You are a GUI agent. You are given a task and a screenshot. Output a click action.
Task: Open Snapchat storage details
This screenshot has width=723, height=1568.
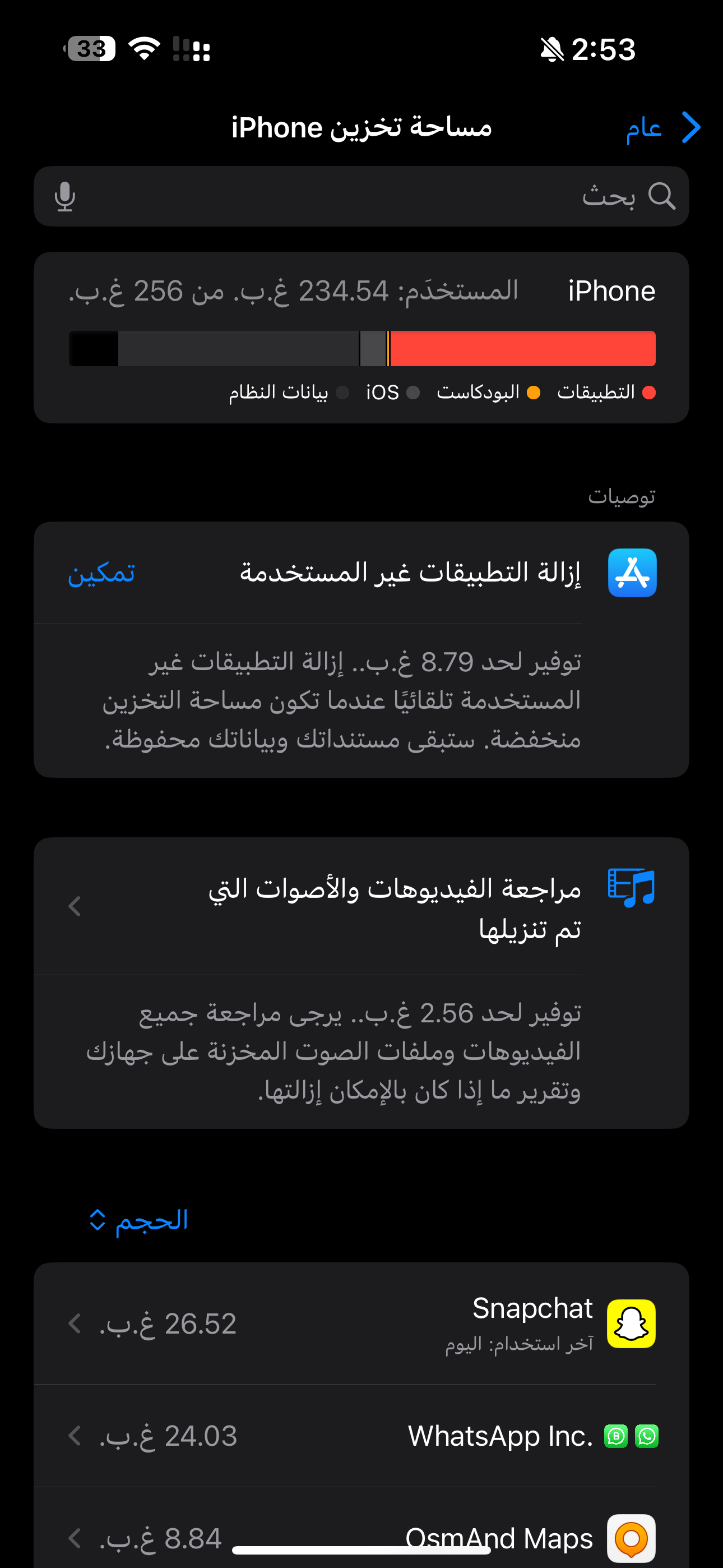click(361, 1323)
